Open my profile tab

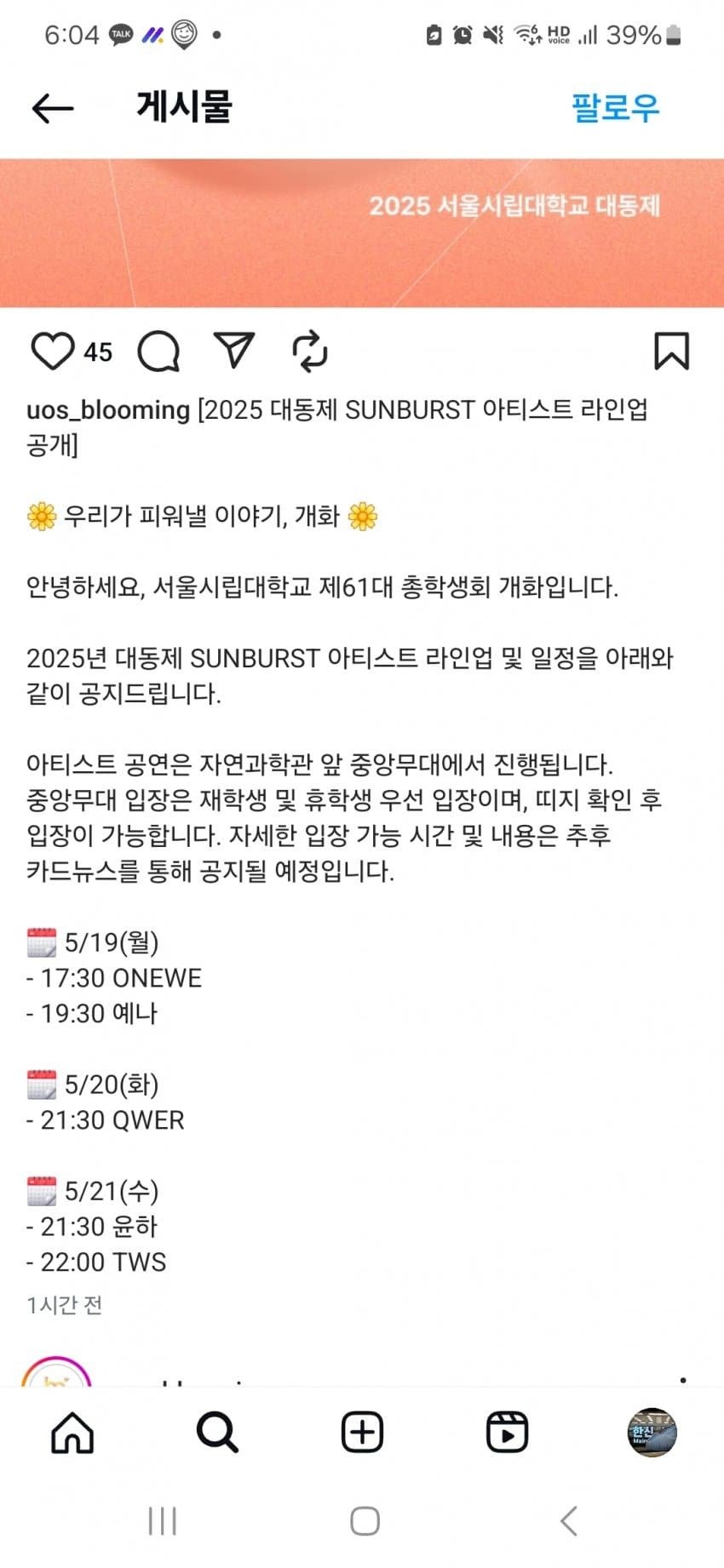point(652,1432)
